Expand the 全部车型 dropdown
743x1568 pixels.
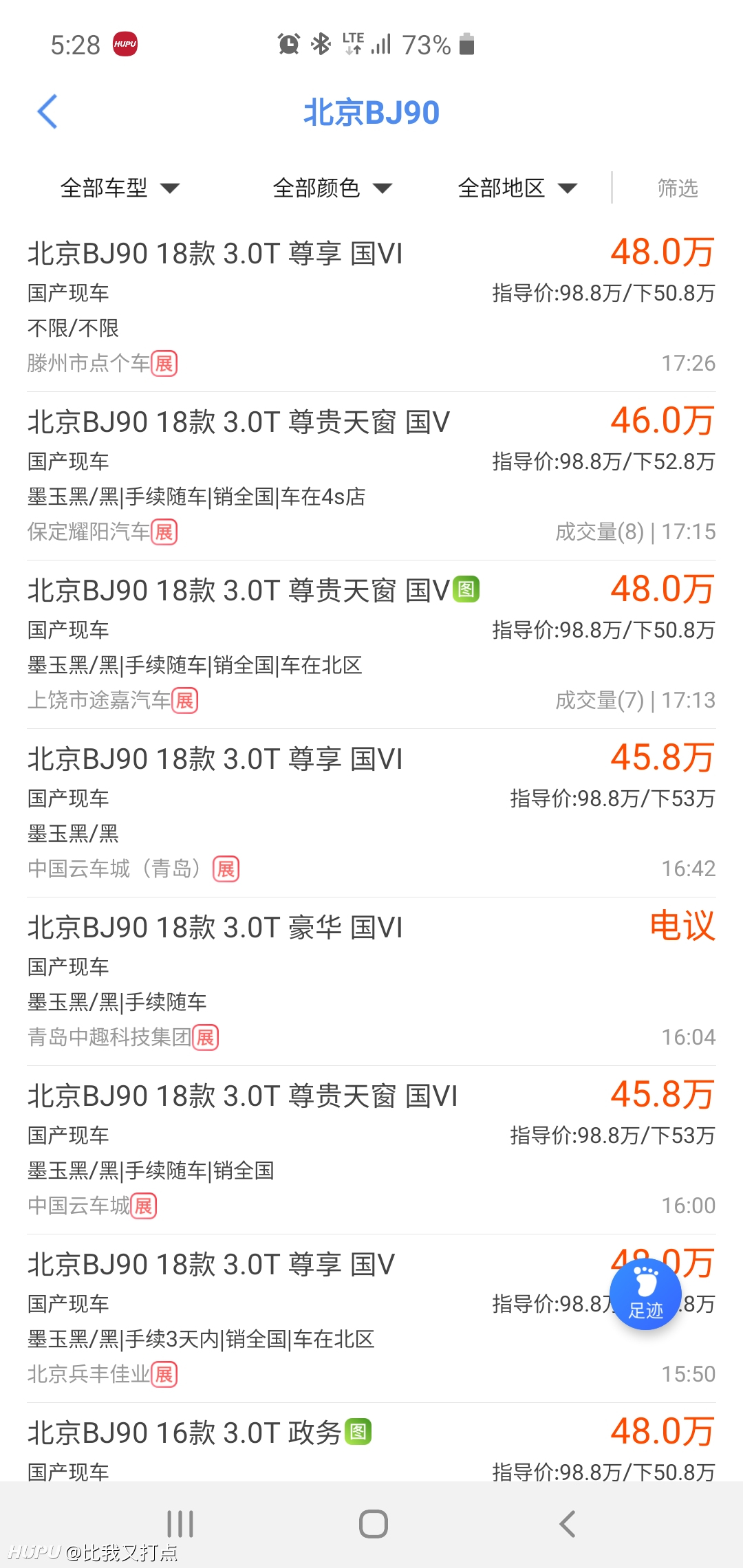120,188
